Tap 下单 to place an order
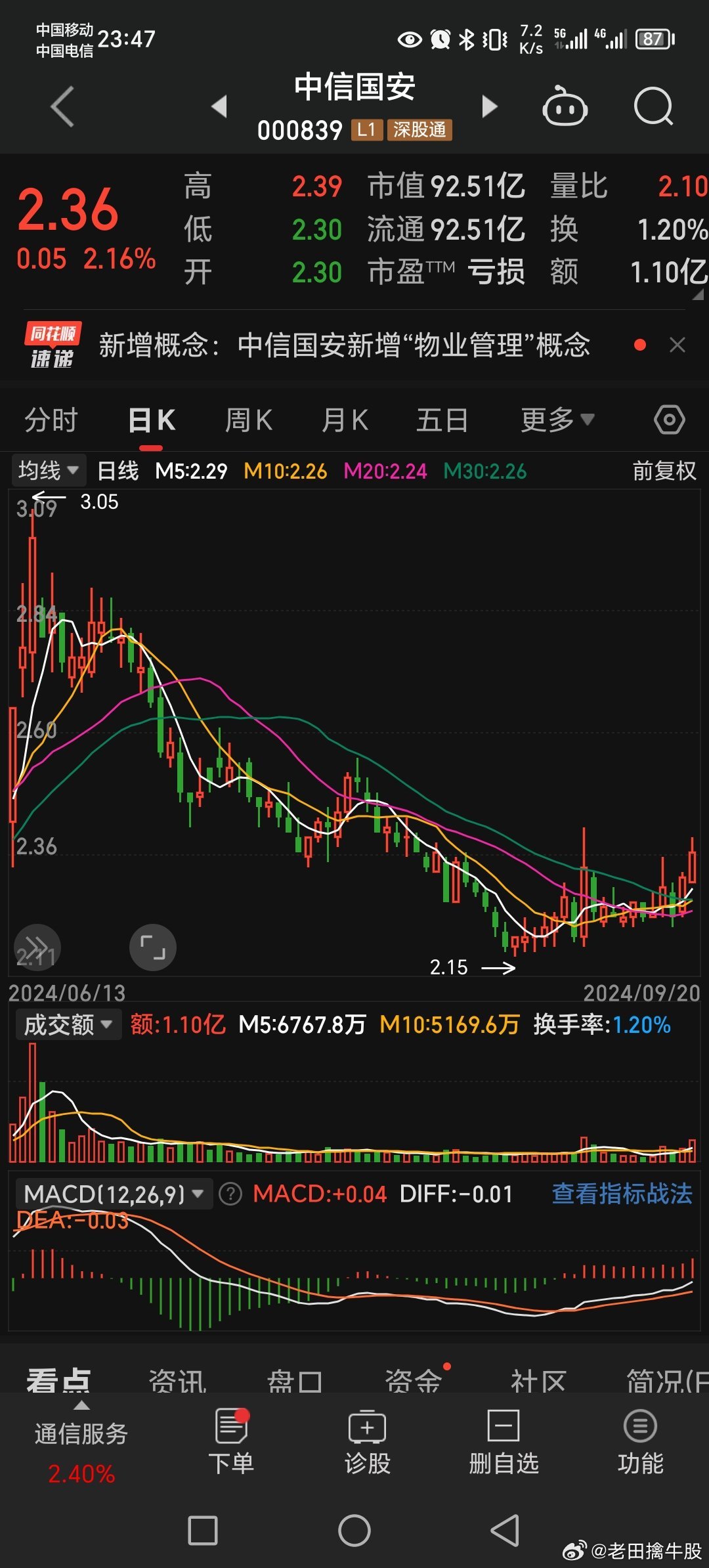 click(x=231, y=1442)
